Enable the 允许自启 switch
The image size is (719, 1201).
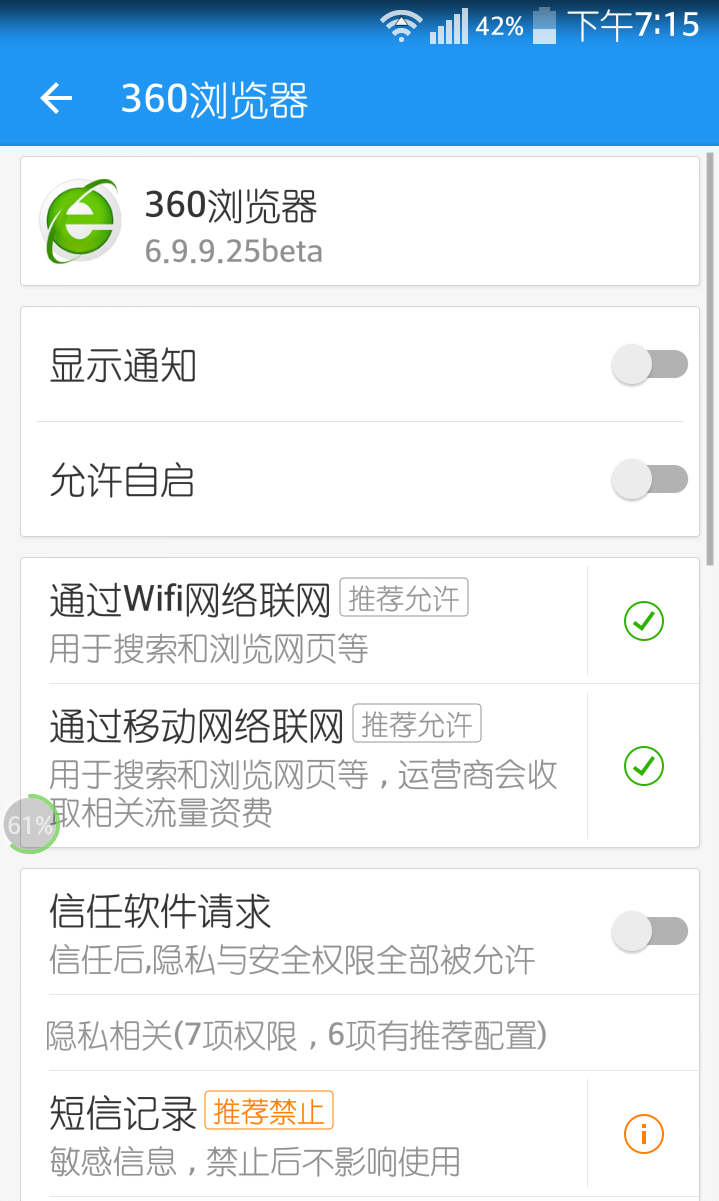(650, 480)
